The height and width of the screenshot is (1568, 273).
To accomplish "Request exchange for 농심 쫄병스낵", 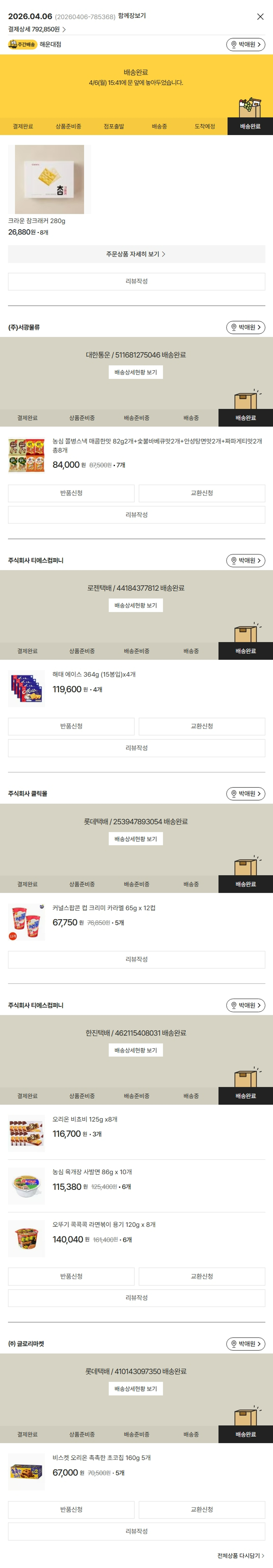I will click(x=202, y=493).
